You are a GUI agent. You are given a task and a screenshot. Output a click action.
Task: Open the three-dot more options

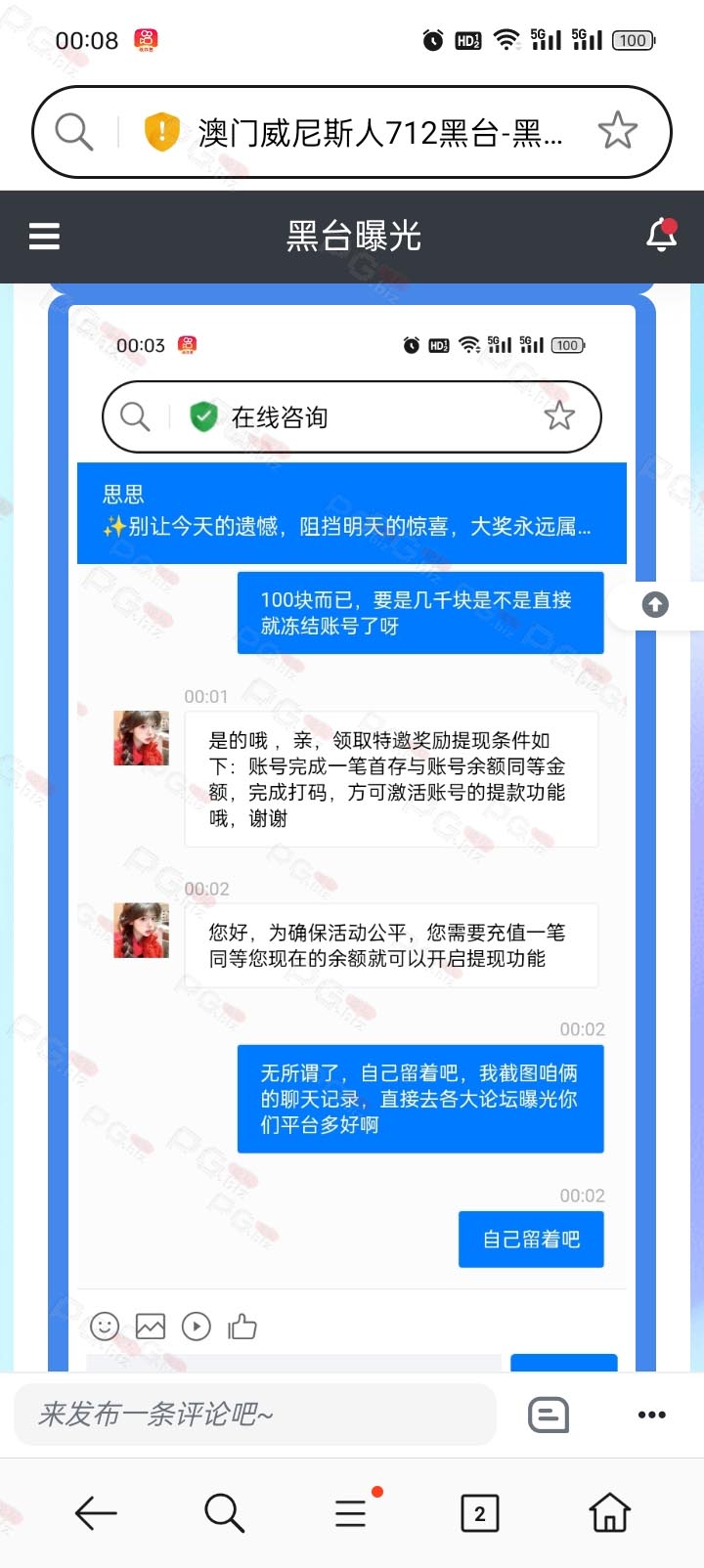[x=651, y=1415]
